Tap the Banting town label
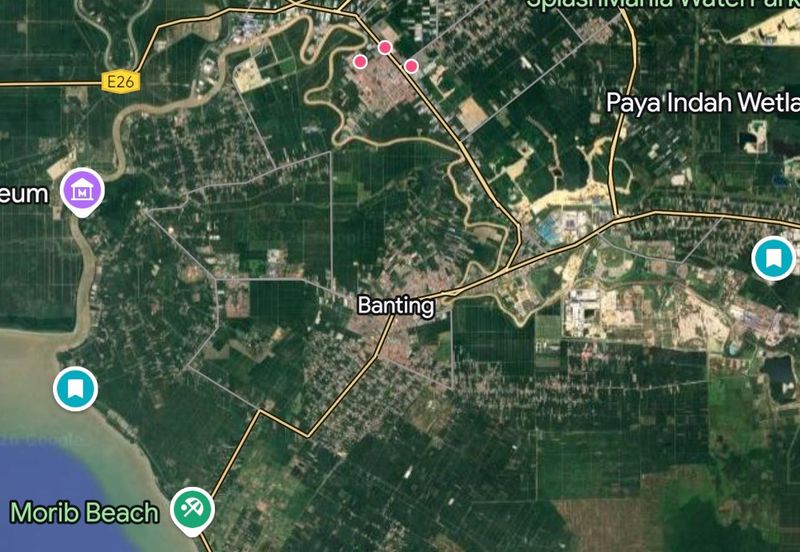The width and height of the screenshot is (800, 552). tap(397, 306)
